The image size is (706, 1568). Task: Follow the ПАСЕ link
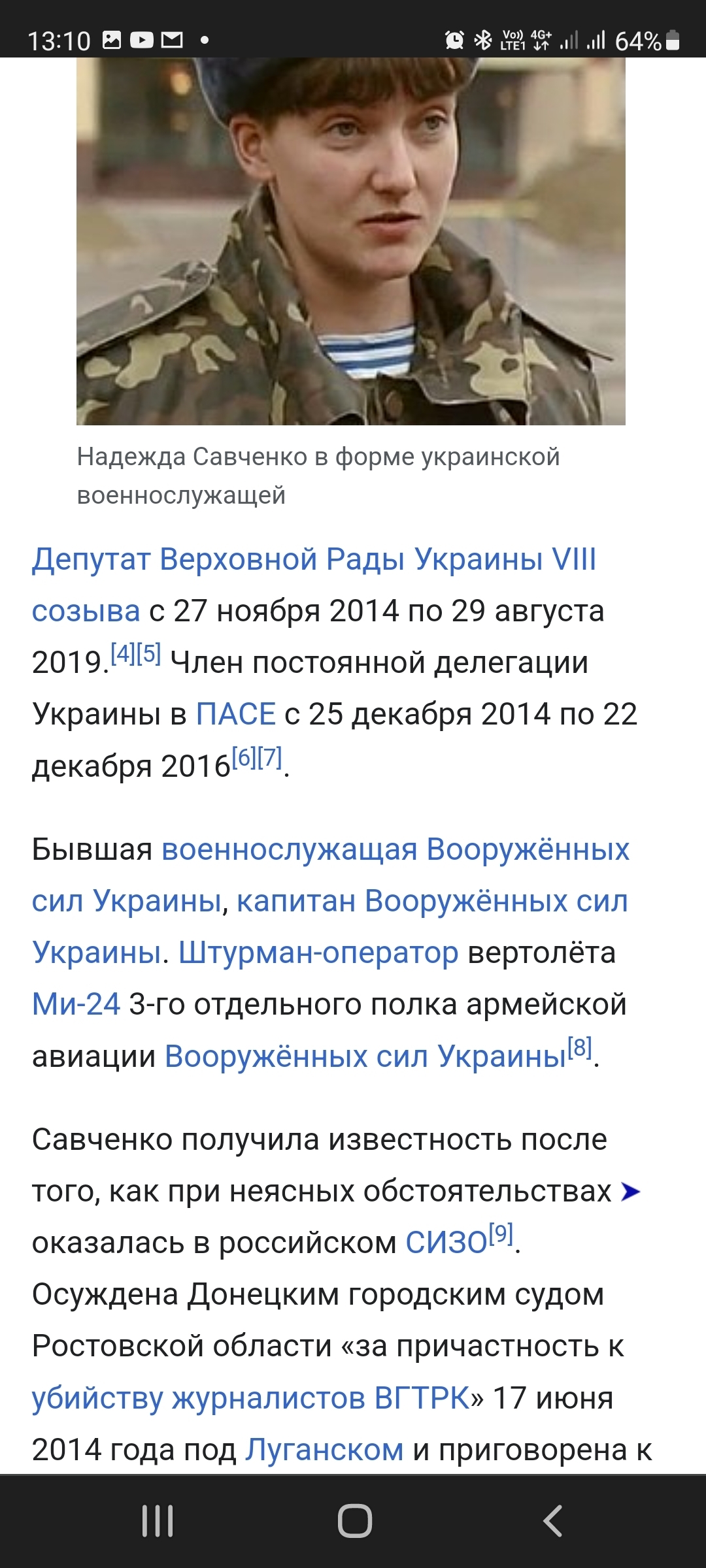point(236,713)
